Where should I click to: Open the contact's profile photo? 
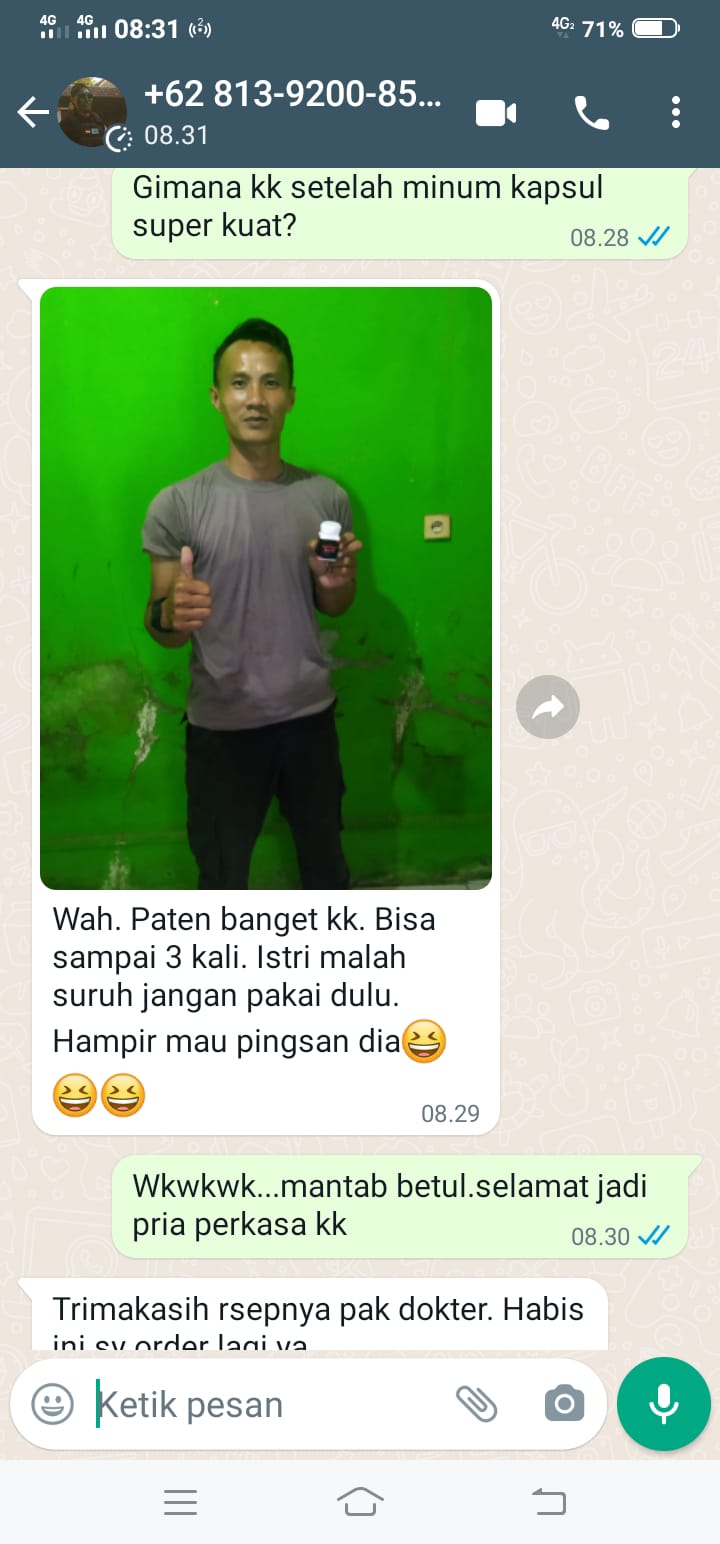(x=92, y=113)
